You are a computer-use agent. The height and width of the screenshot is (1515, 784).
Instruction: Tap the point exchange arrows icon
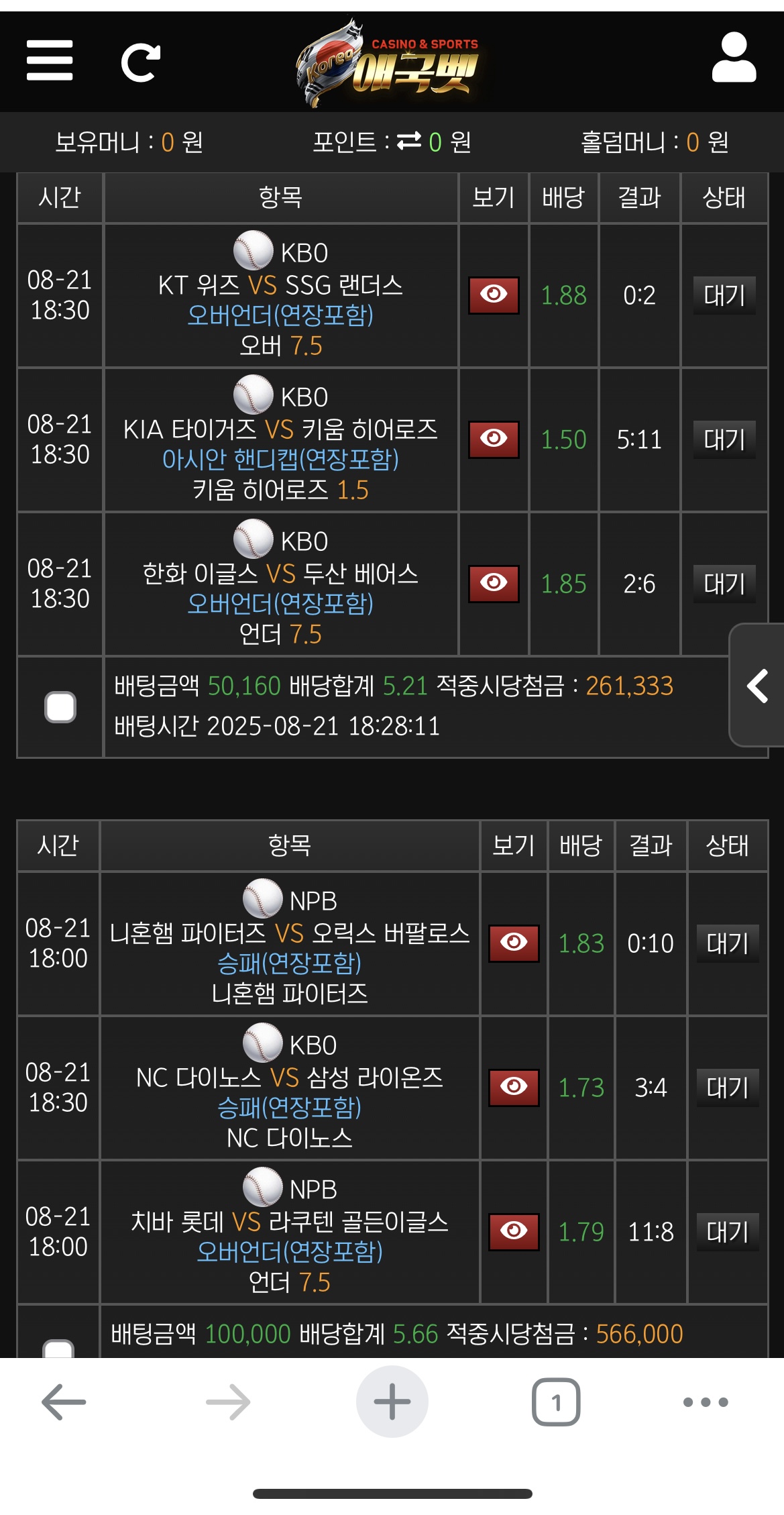[x=409, y=142]
